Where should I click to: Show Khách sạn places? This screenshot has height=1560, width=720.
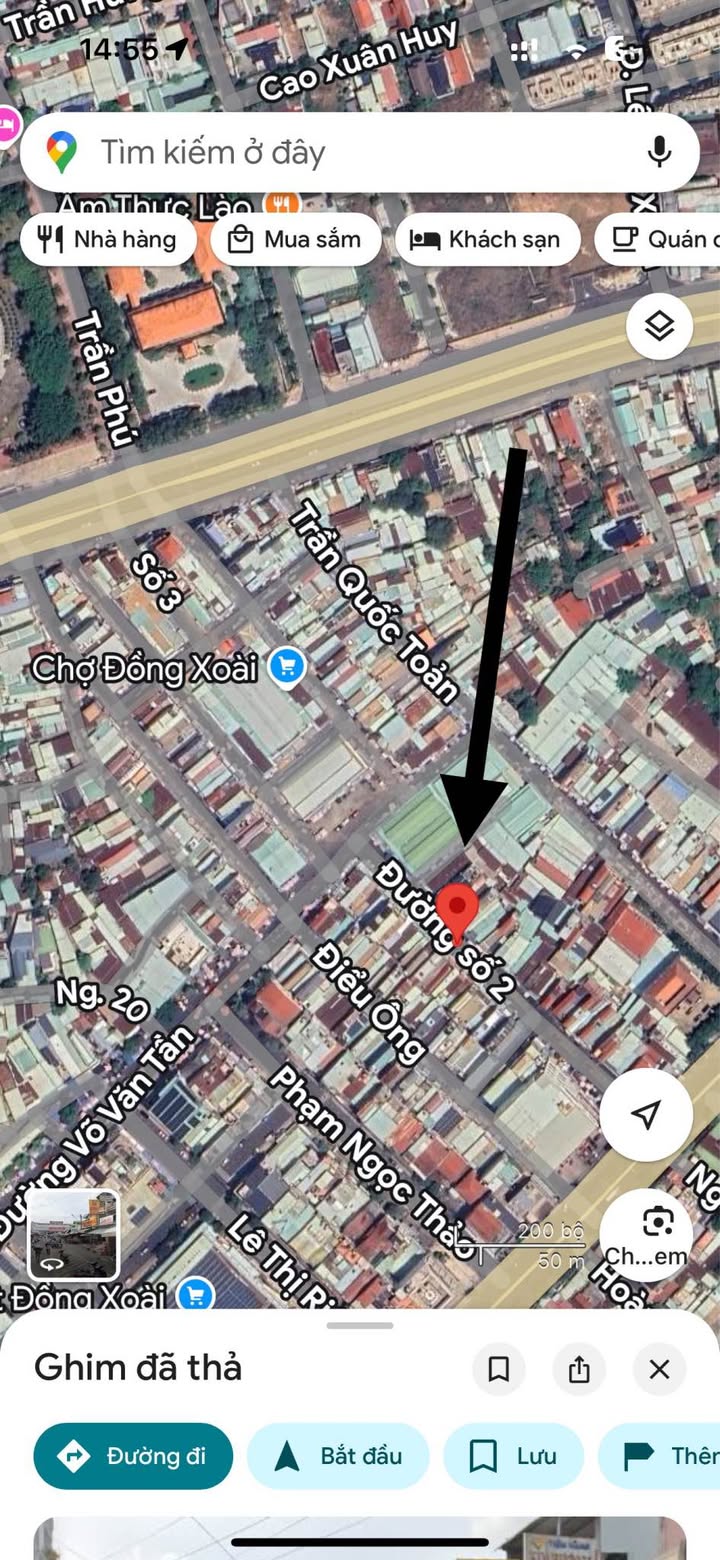(x=487, y=239)
